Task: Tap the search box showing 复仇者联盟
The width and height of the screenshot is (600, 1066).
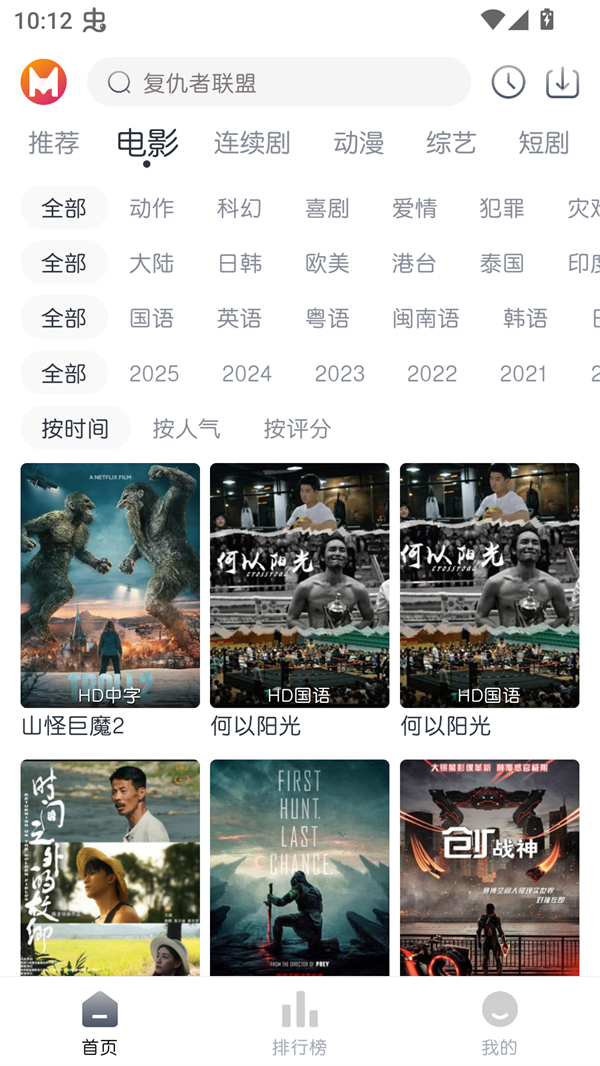Action: click(278, 82)
